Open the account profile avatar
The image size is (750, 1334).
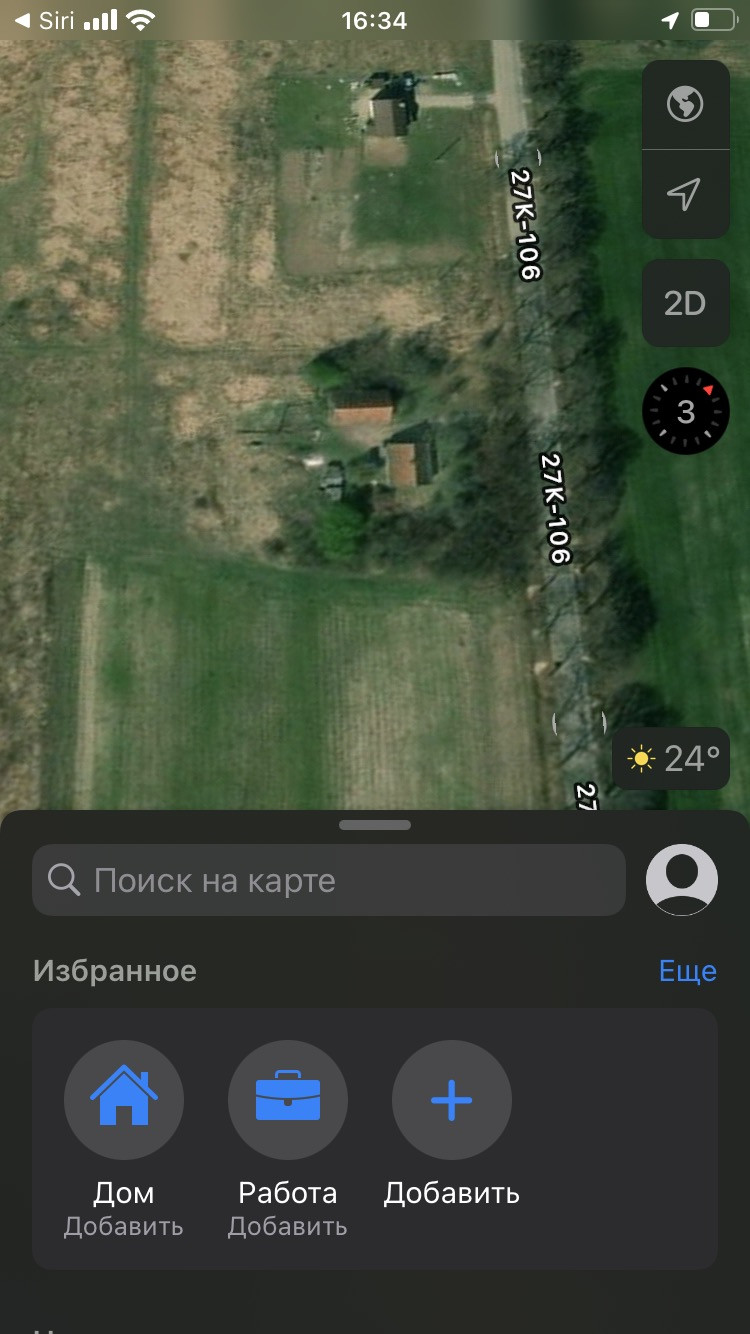(682, 880)
